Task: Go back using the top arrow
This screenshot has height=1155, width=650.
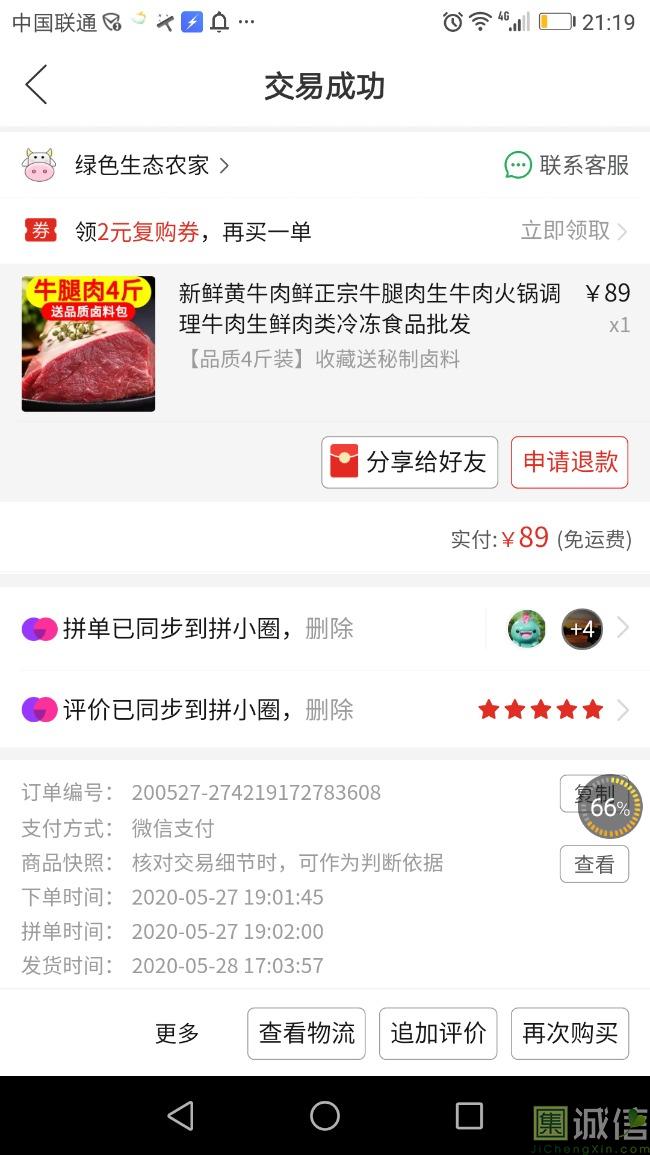Action: [37, 85]
